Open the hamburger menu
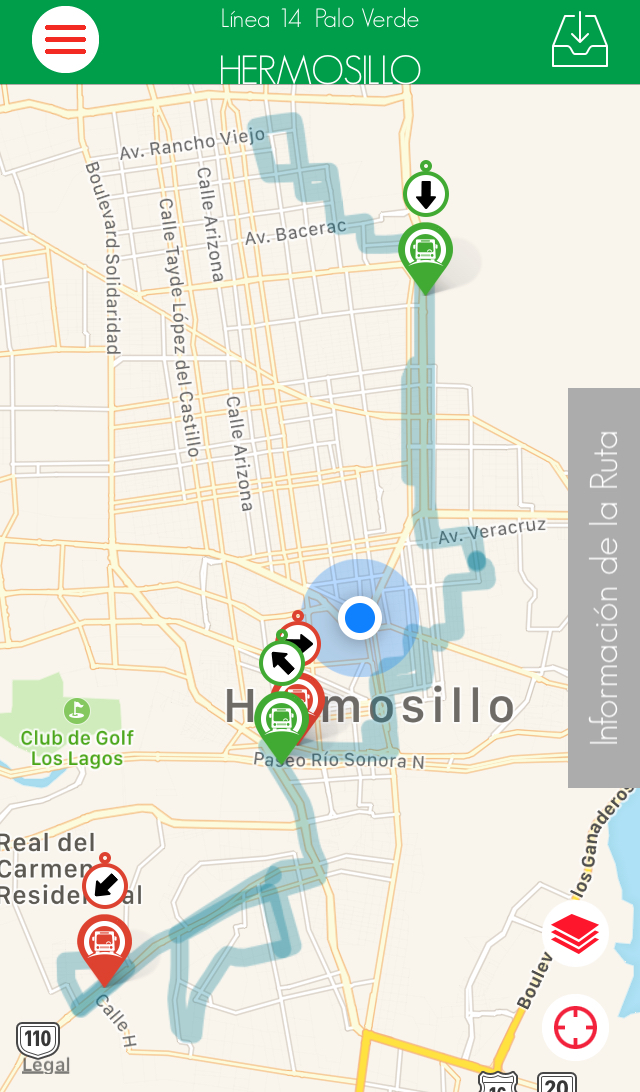Screen dimensions: 640x1092 [x=65, y=40]
